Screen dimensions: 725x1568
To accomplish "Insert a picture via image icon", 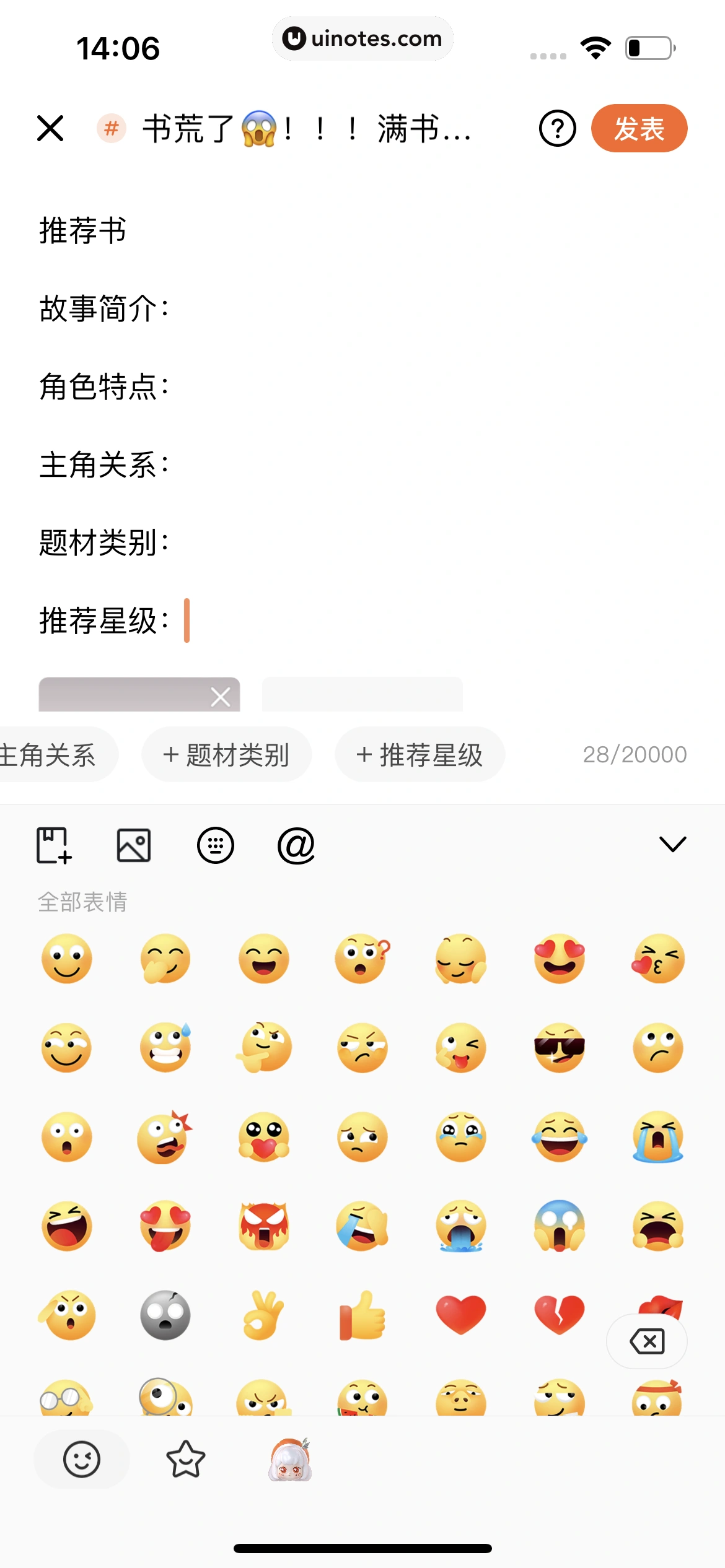I will pos(134,845).
